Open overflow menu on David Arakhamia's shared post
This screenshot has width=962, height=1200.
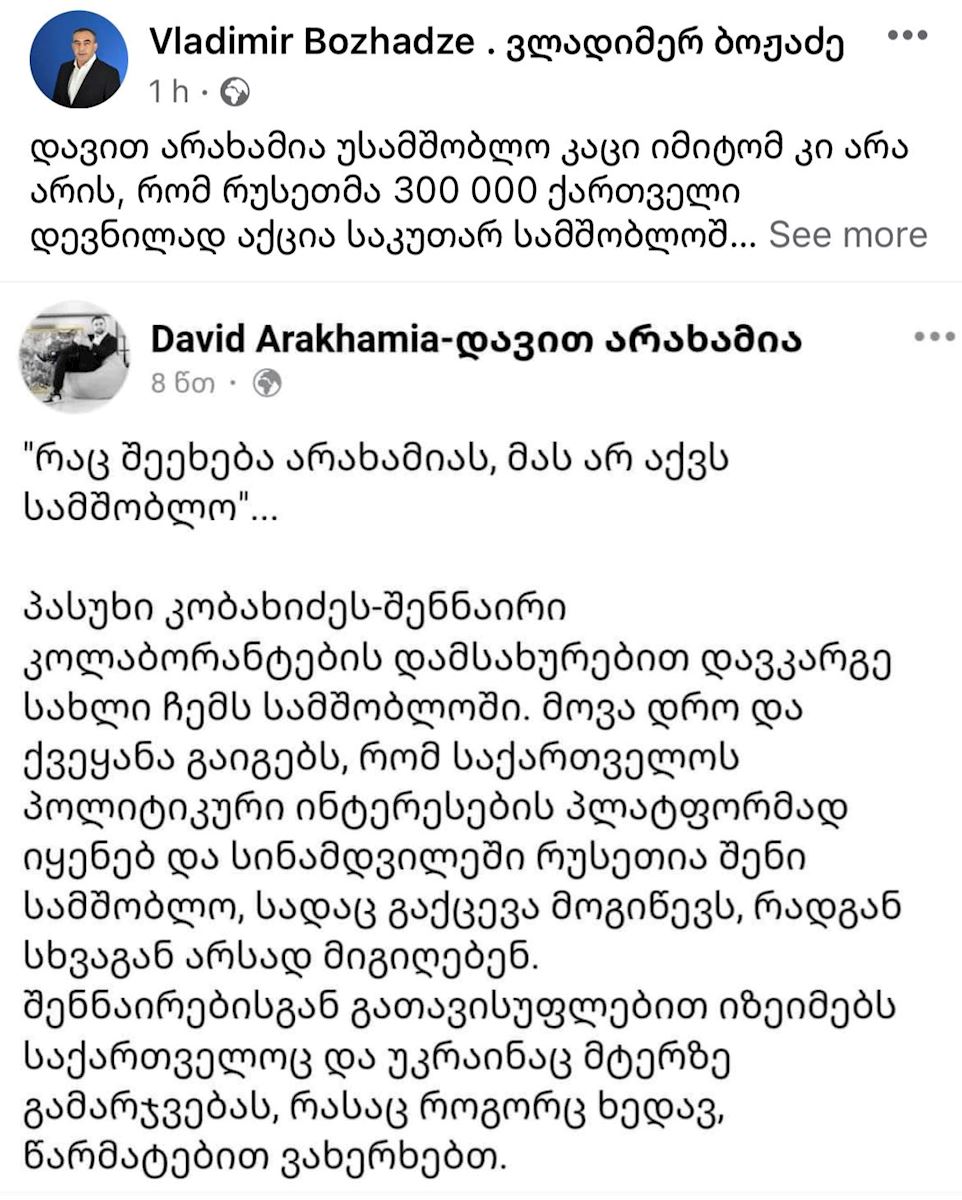pyautogui.click(x=934, y=337)
